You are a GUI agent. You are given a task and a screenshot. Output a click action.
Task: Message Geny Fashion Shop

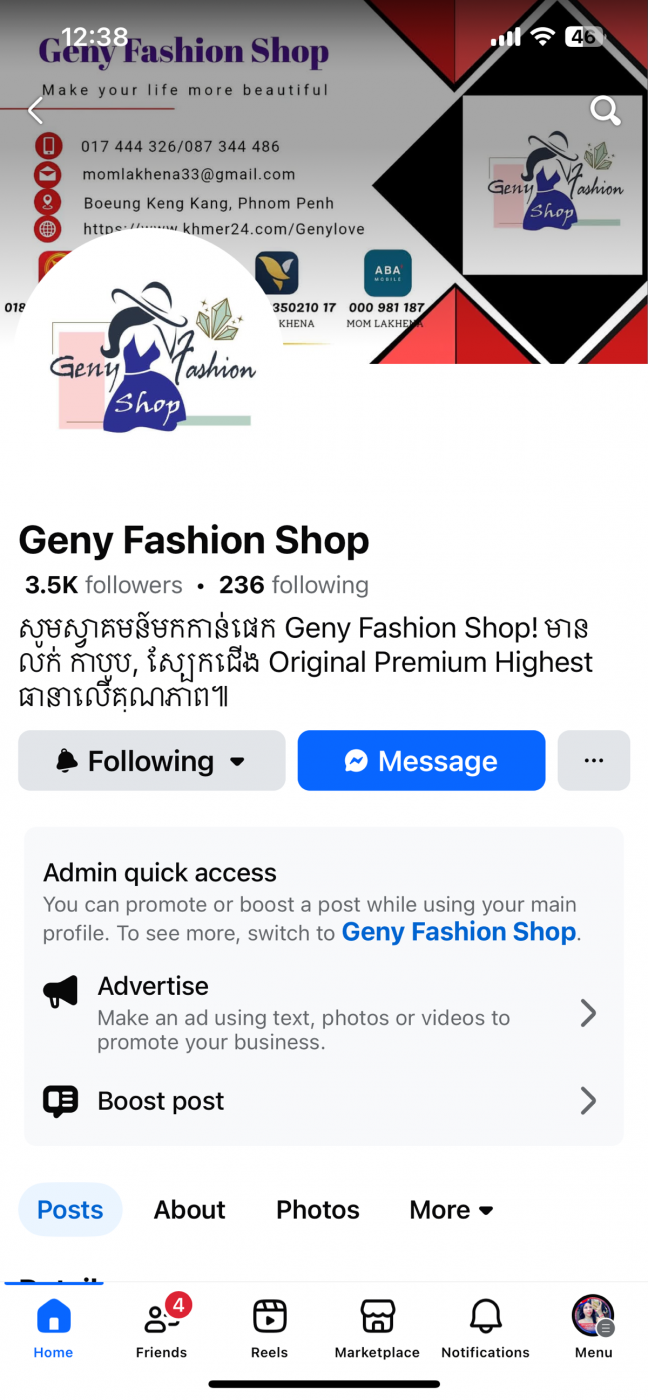point(421,761)
